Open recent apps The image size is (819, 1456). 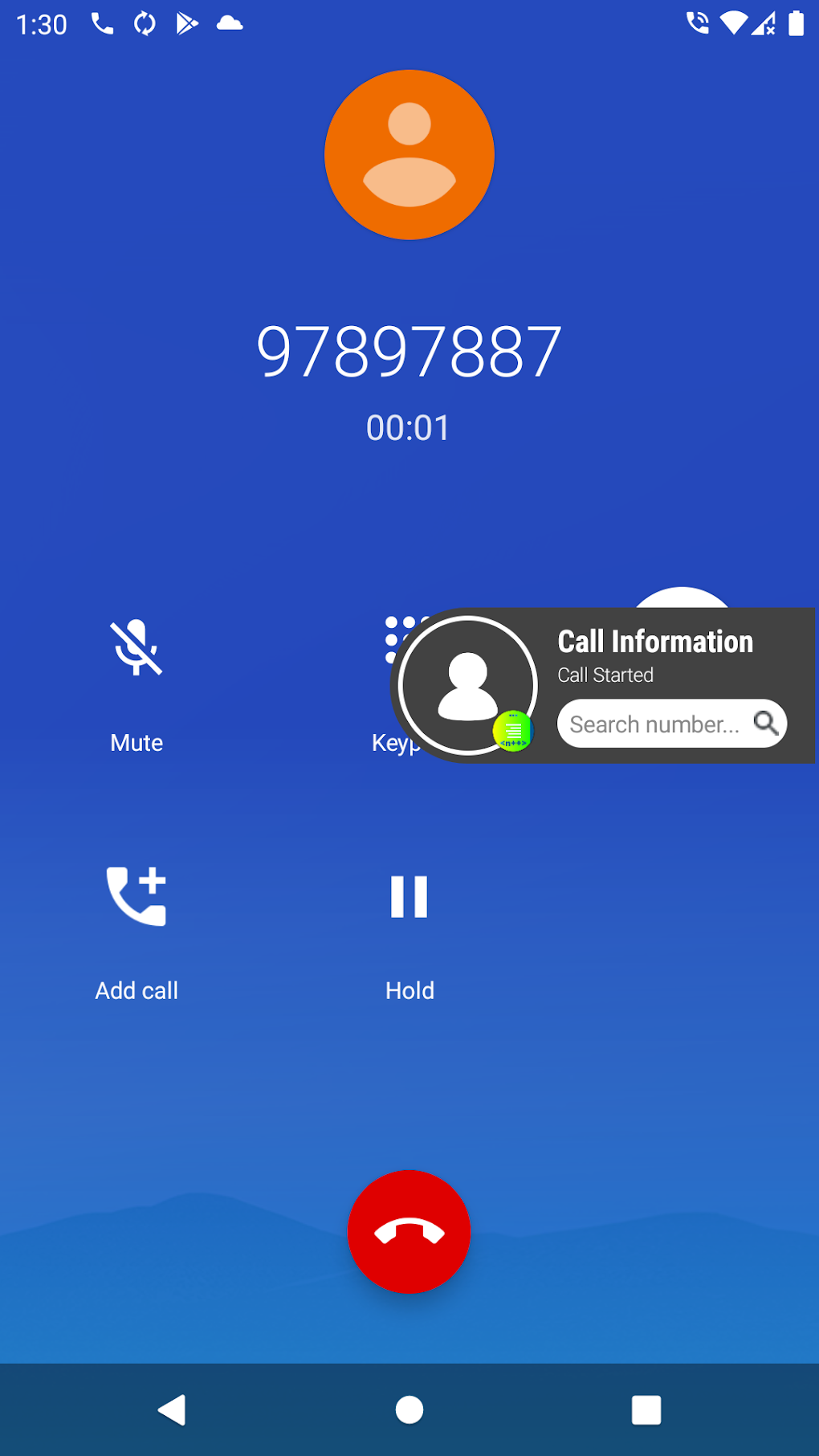pos(646,1410)
